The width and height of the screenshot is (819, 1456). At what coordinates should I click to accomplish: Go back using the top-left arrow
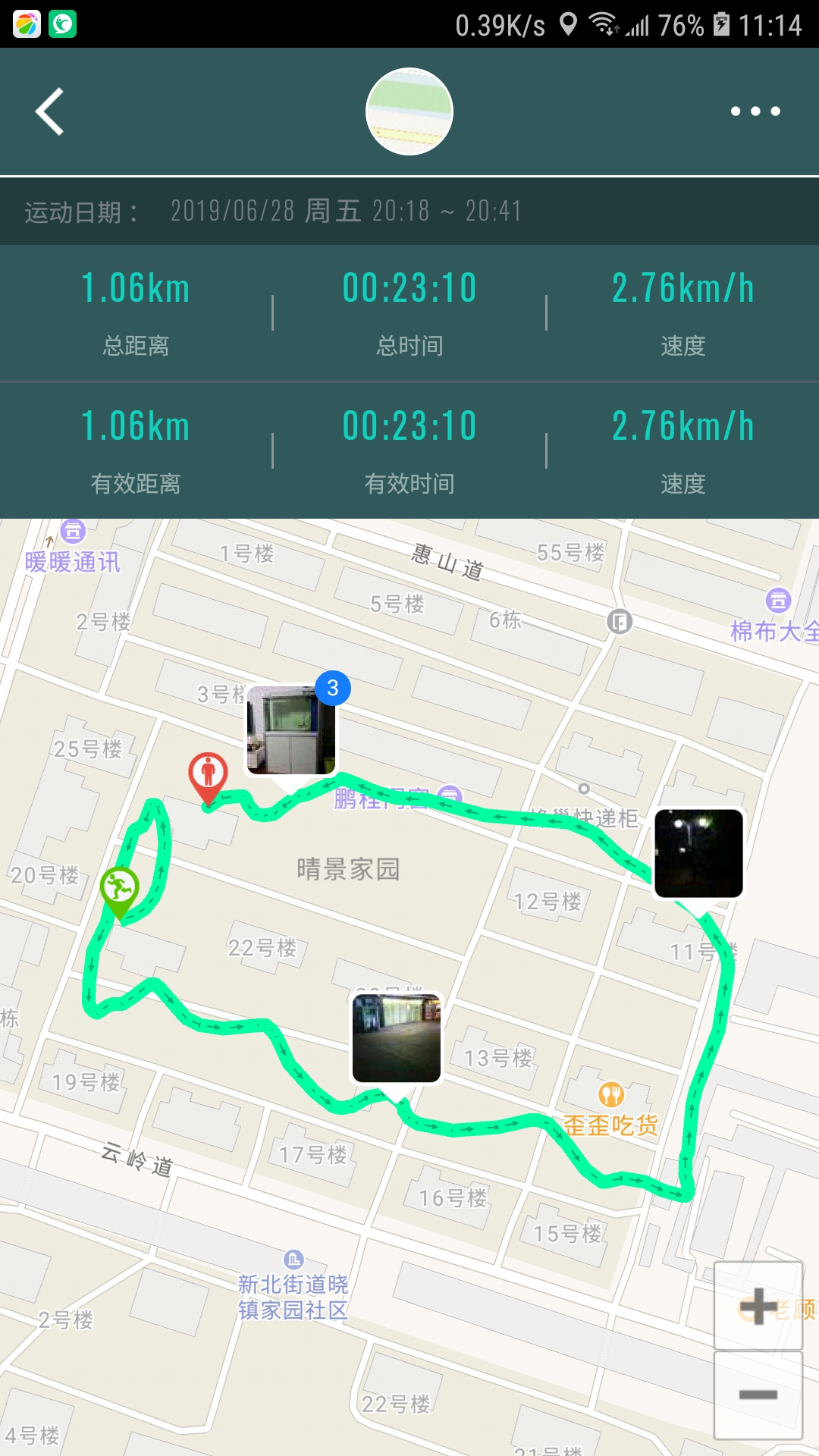[x=50, y=111]
